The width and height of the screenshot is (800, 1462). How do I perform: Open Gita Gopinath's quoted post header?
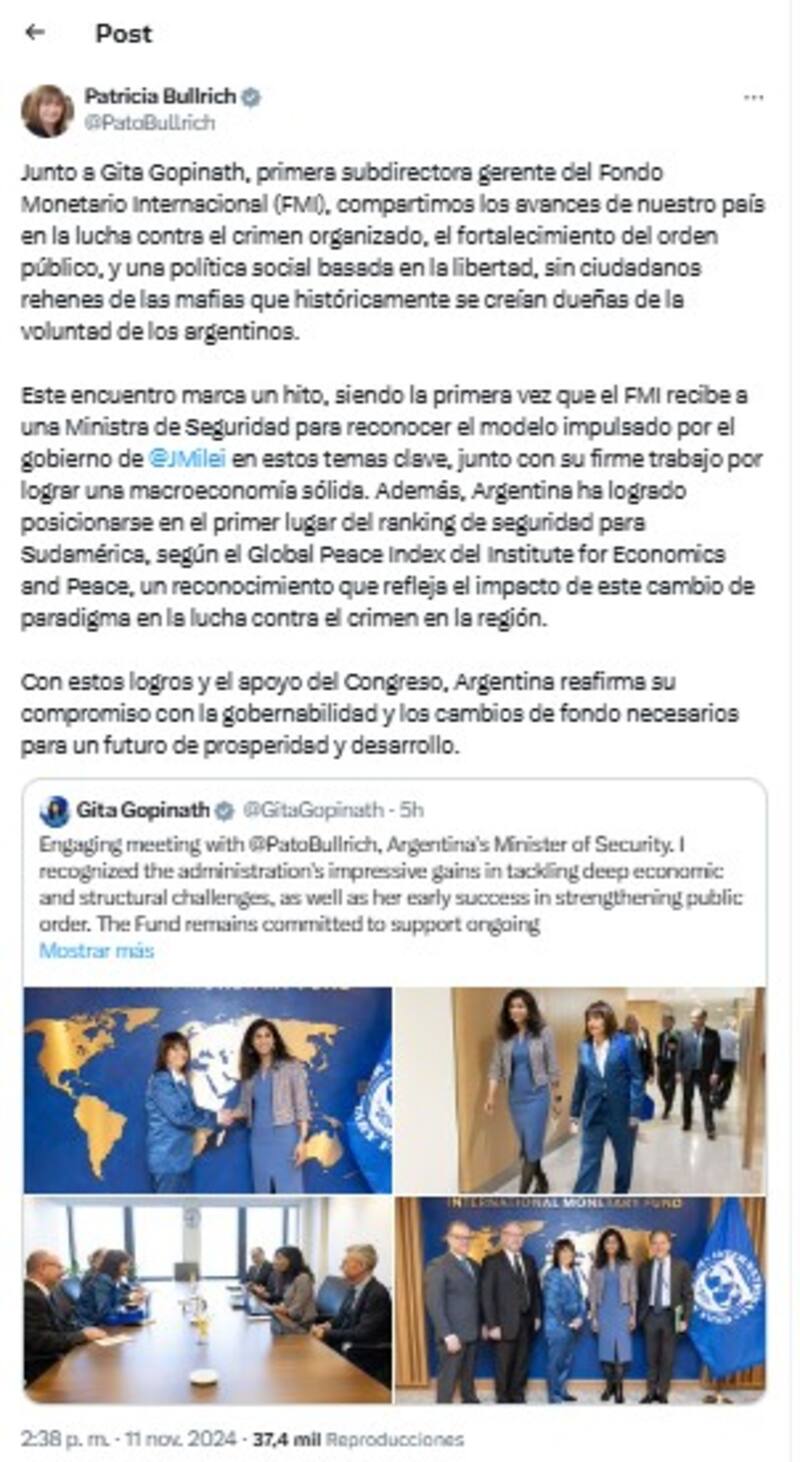tap(140, 810)
